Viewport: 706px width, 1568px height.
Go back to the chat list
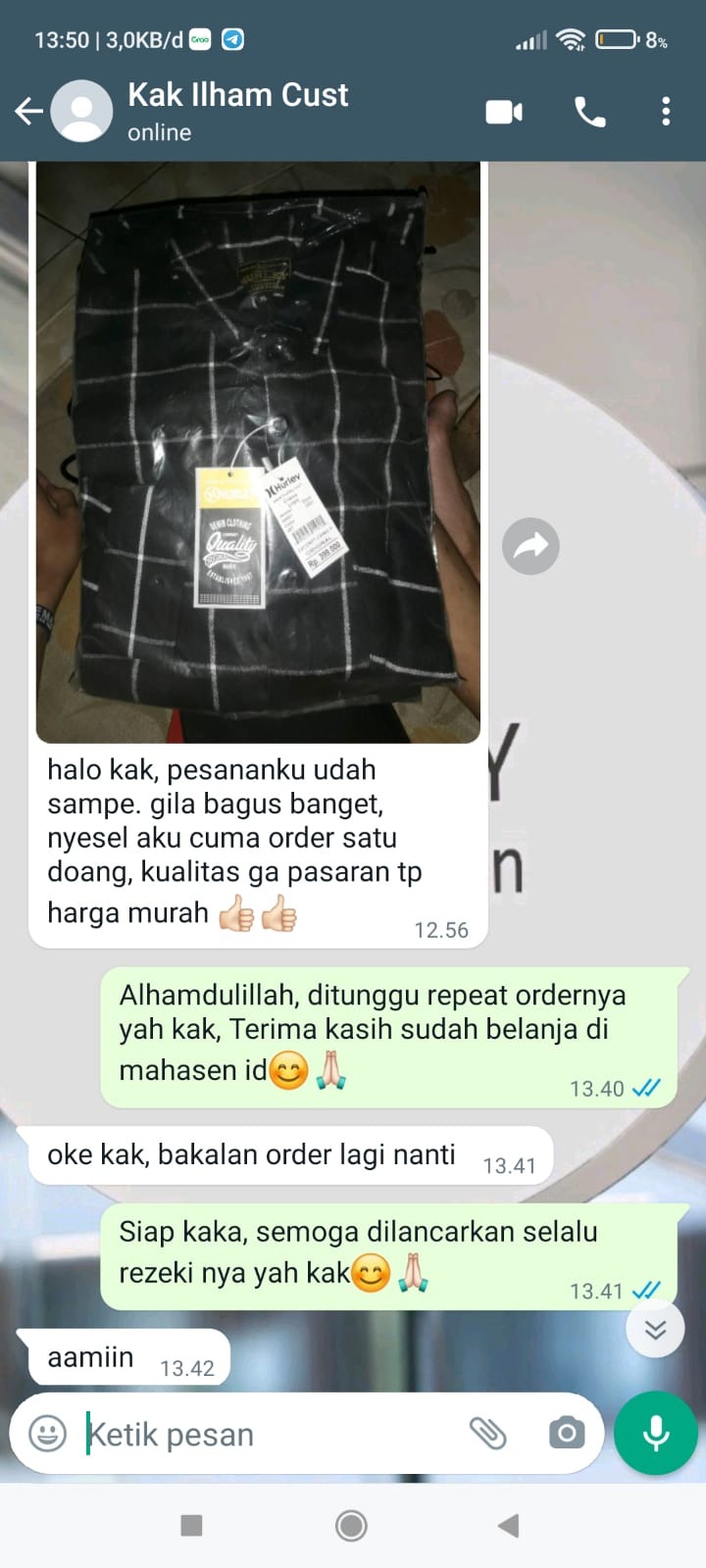tap(29, 112)
